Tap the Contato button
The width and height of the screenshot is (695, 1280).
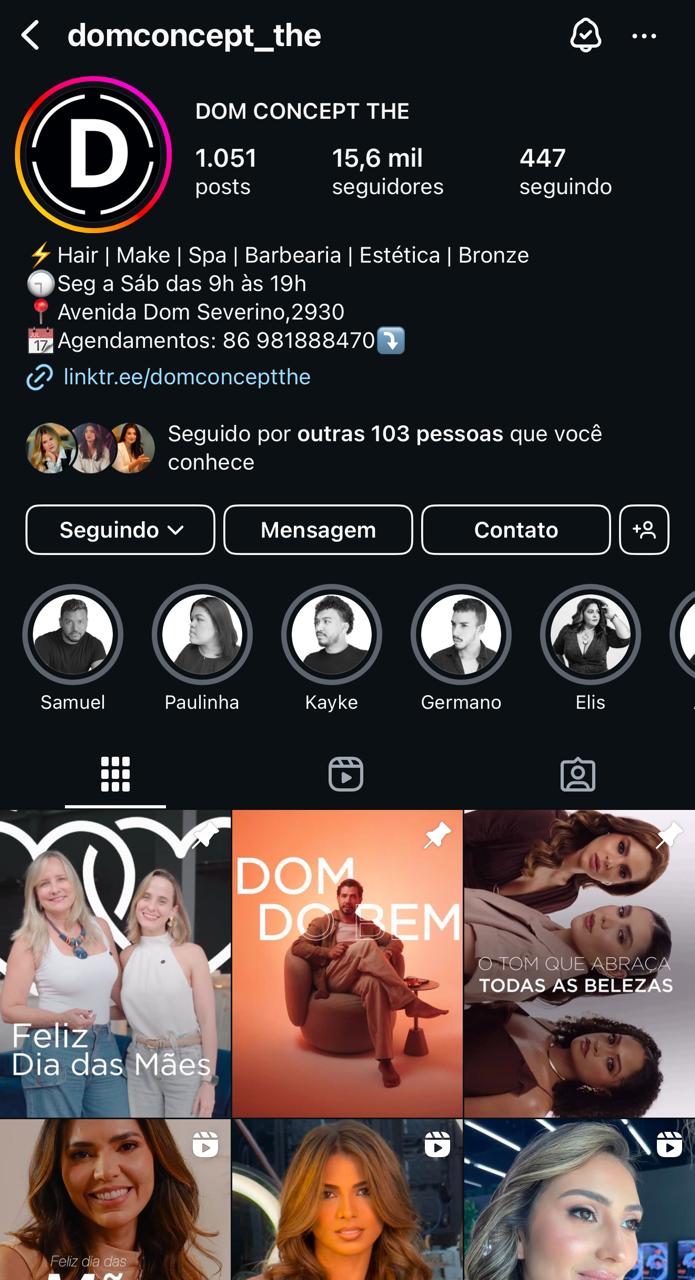(x=516, y=530)
